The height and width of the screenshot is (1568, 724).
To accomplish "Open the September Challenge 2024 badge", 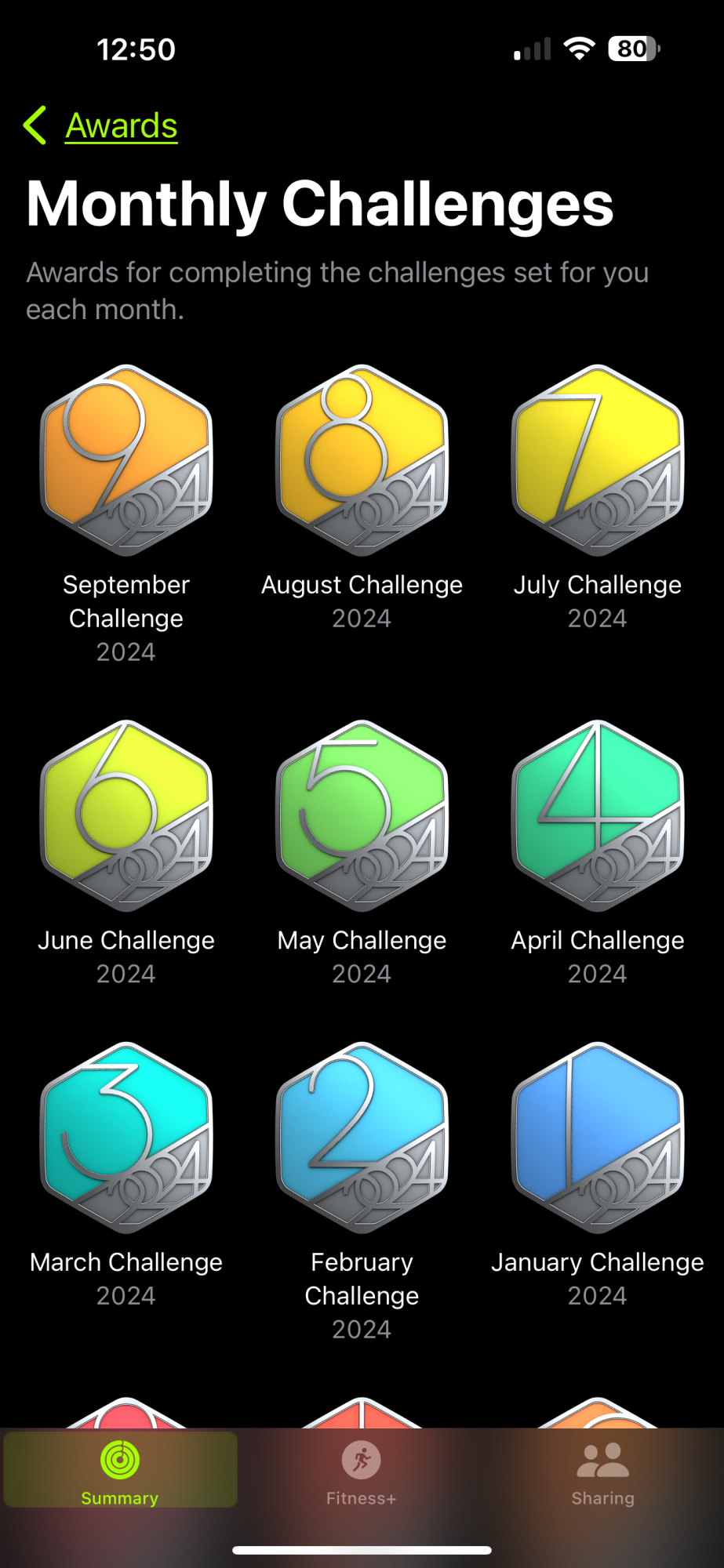I will (x=126, y=461).
